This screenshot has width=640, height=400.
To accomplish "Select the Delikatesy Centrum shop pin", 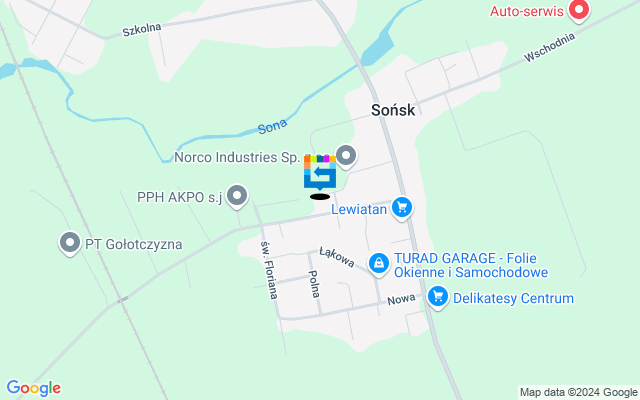I will 437,297.
